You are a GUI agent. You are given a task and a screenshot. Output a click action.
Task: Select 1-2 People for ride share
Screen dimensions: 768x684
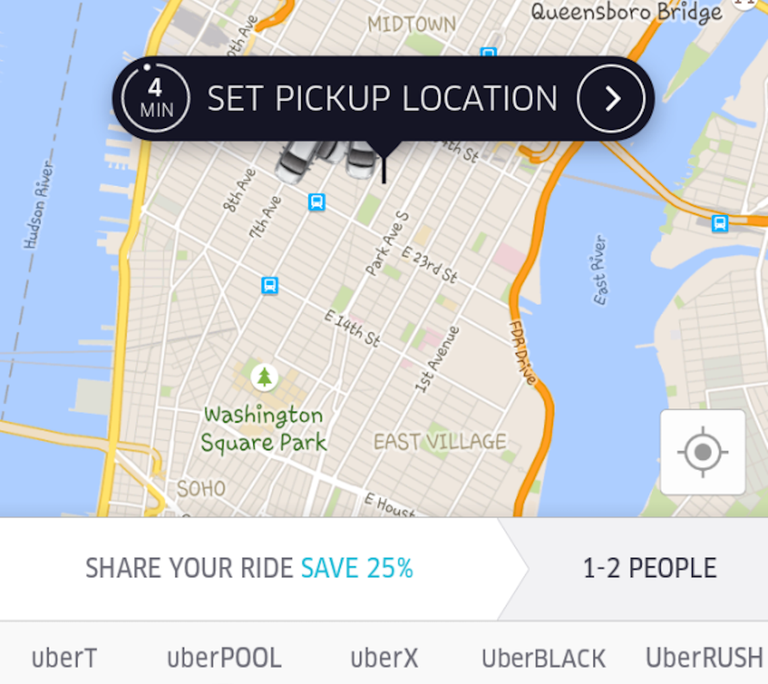point(649,569)
